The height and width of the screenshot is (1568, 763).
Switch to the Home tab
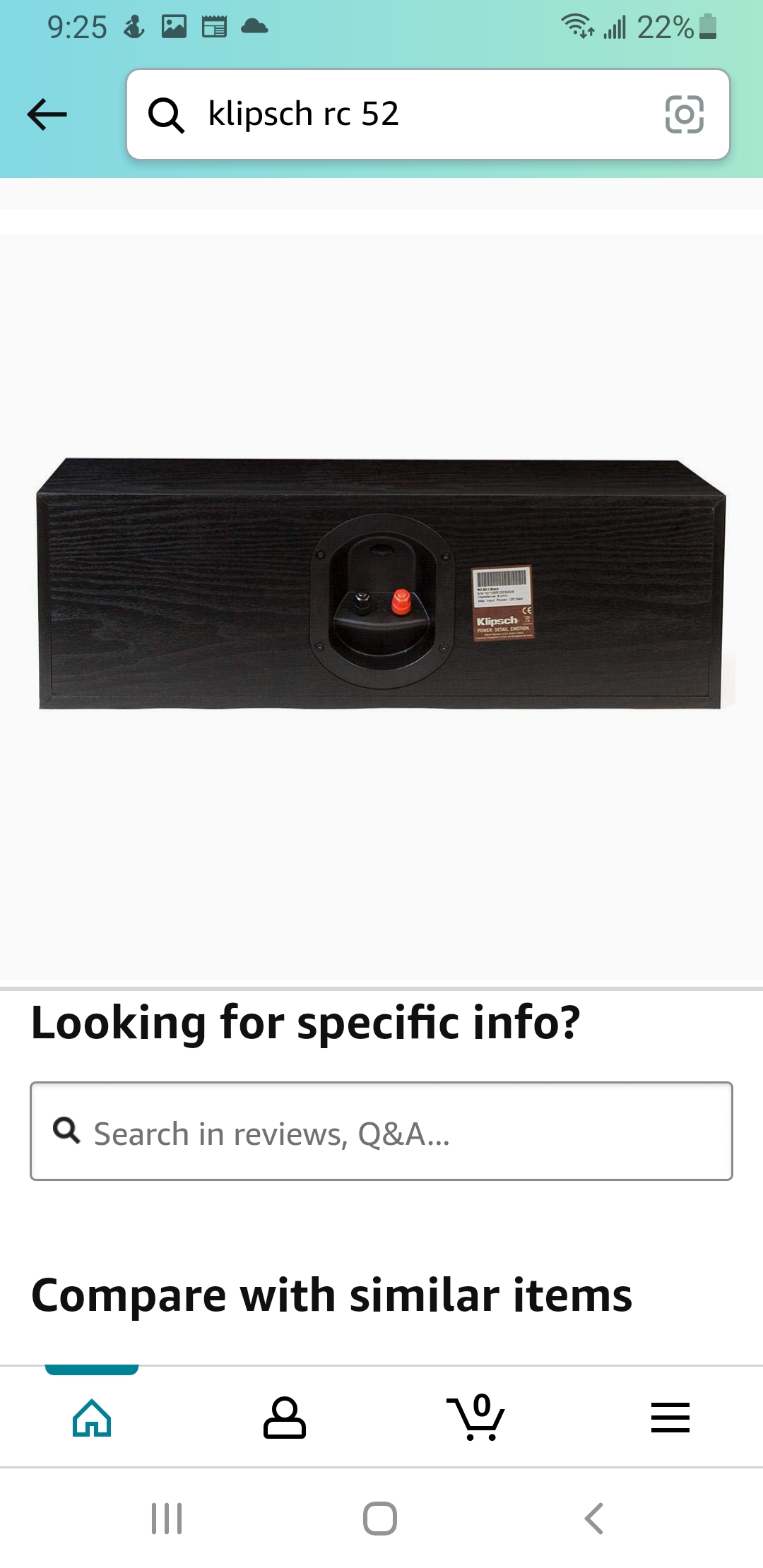point(92,1418)
